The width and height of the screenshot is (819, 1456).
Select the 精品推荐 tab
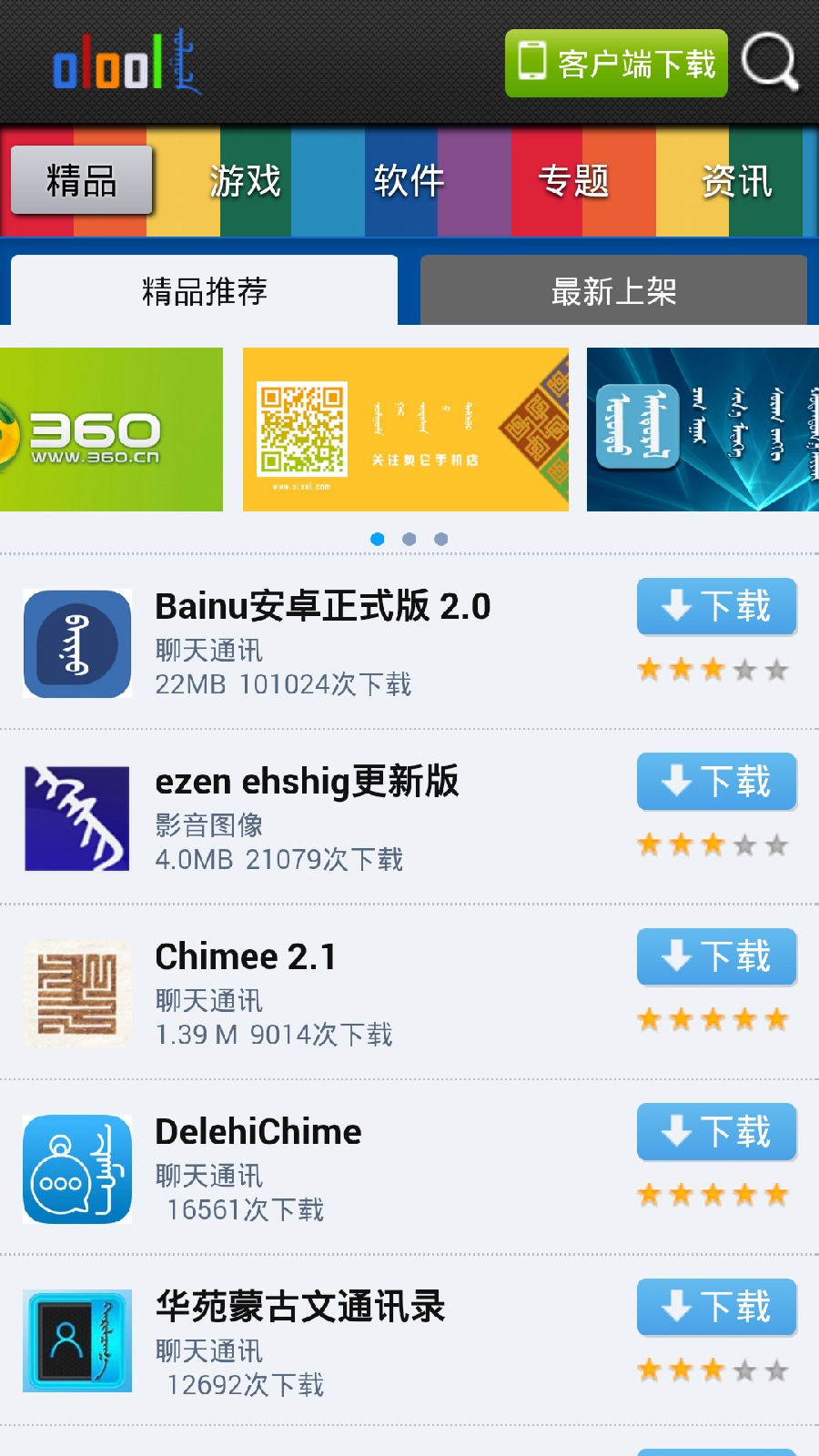coord(202,291)
